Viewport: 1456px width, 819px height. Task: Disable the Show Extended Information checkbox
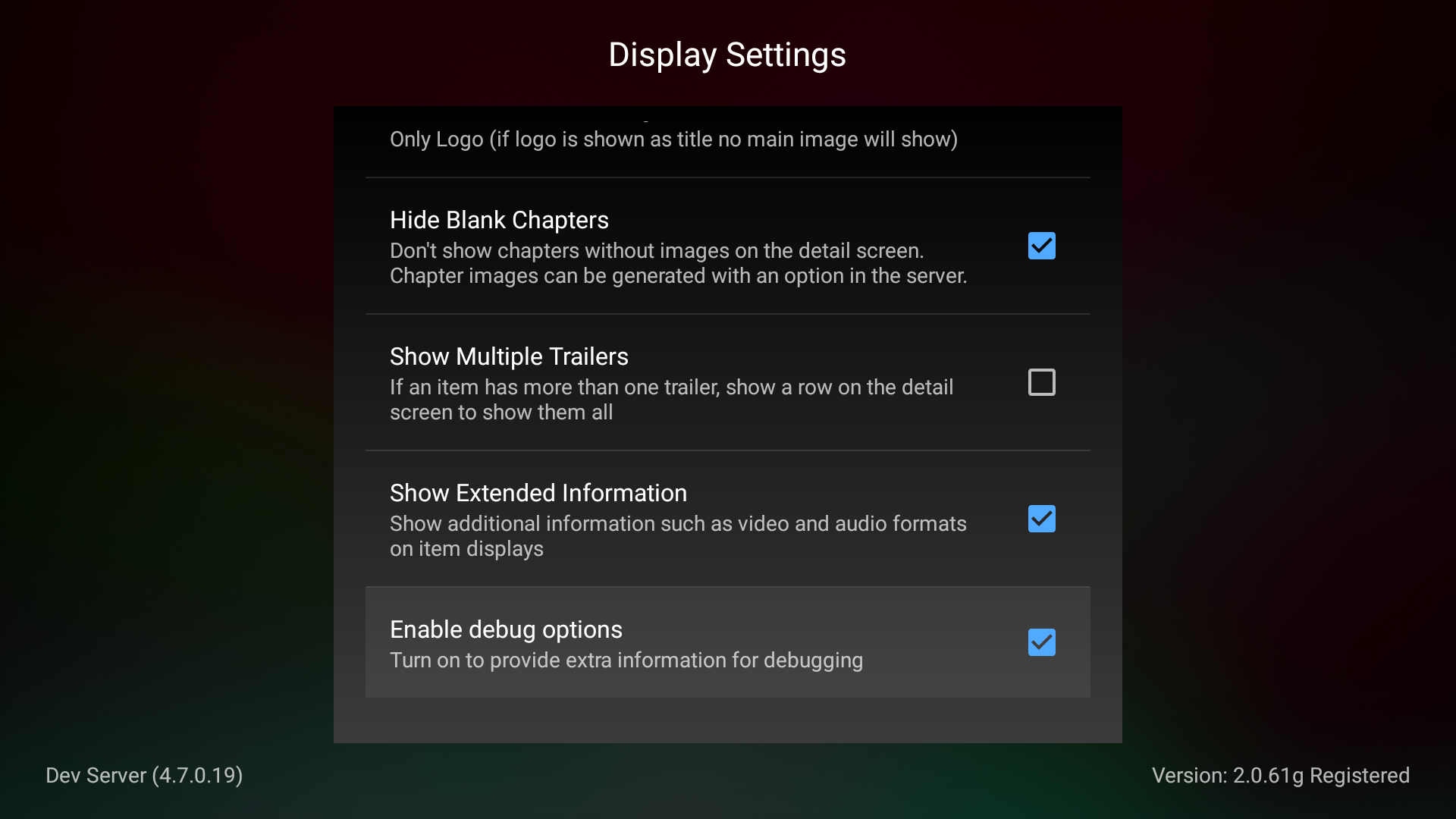[x=1041, y=519]
